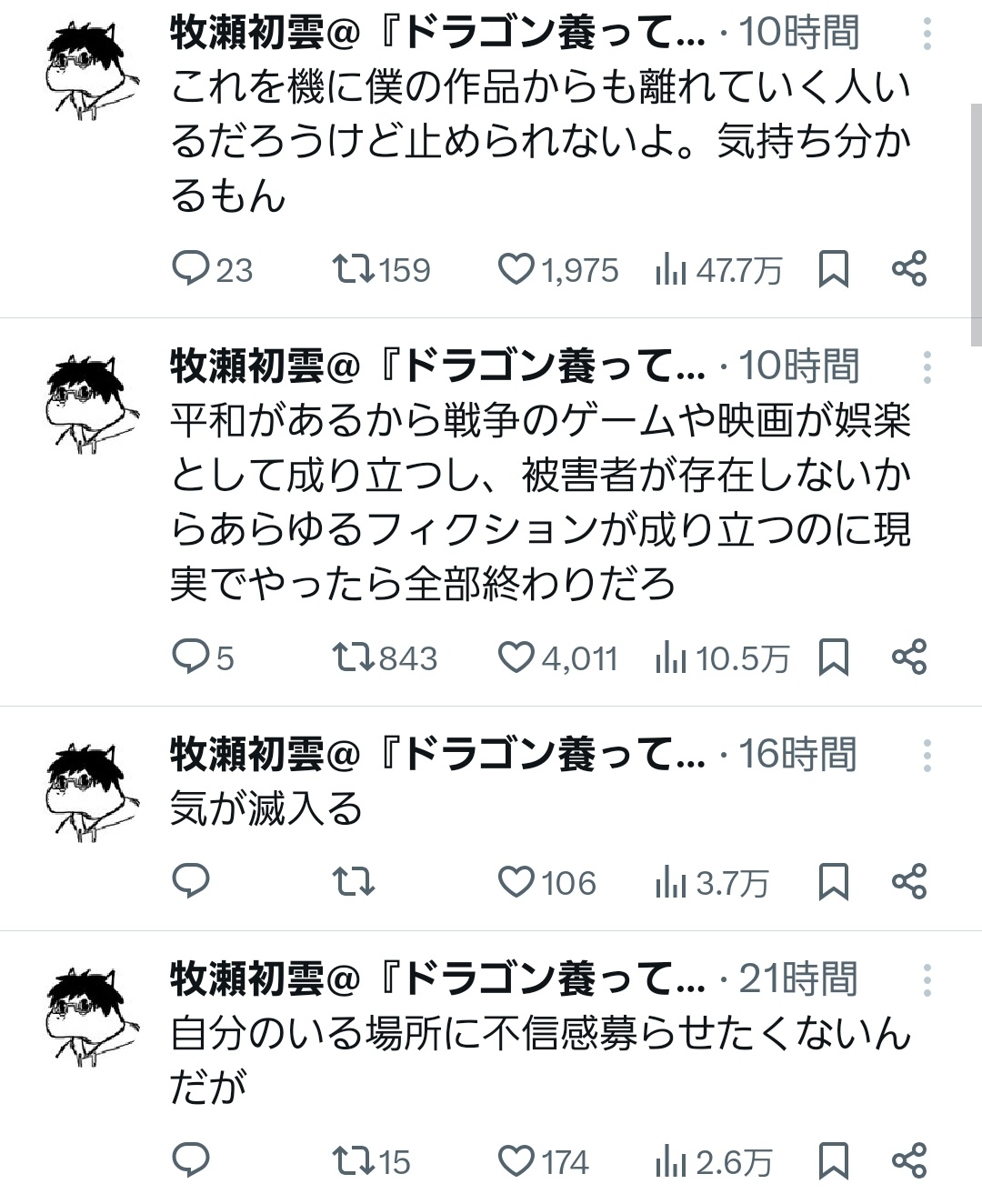The image size is (982, 1204).
Task: Open 牧瀬初雲's avatar on the 気が滅入る tweet
Action: [91, 791]
